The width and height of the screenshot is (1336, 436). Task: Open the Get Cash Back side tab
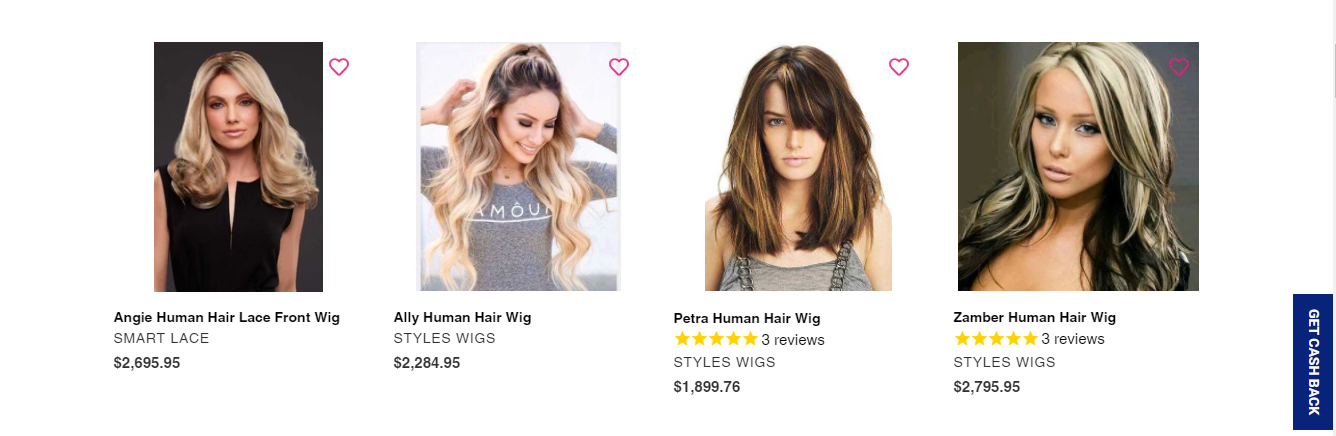pyautogui.click(x=1313, y=362)
